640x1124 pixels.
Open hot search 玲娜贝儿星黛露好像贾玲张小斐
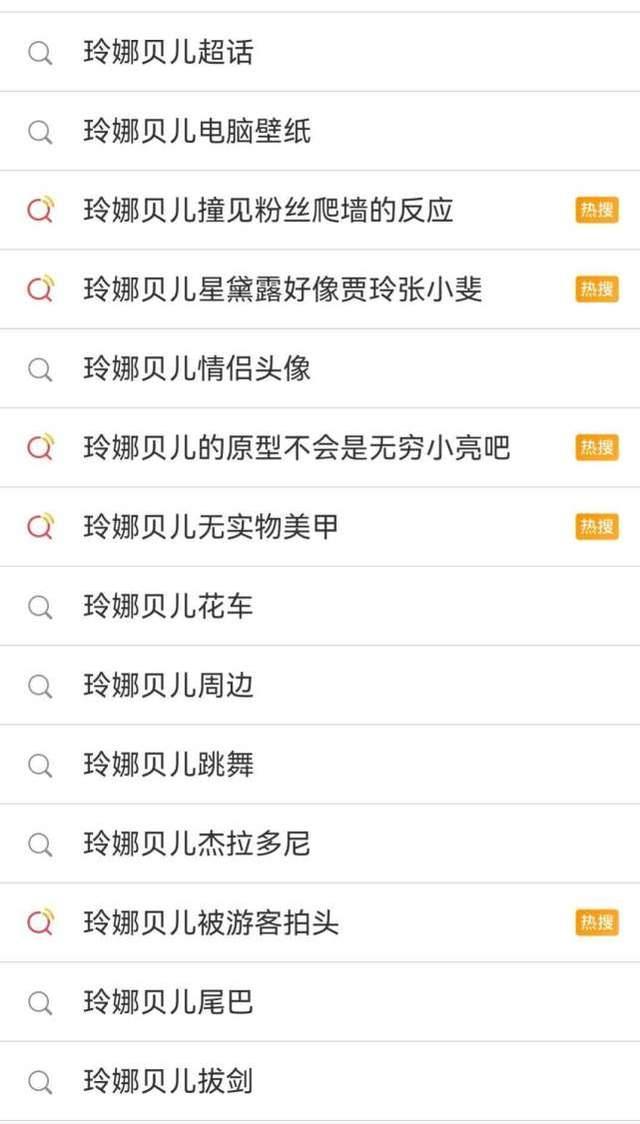click(x=320, y=290)
